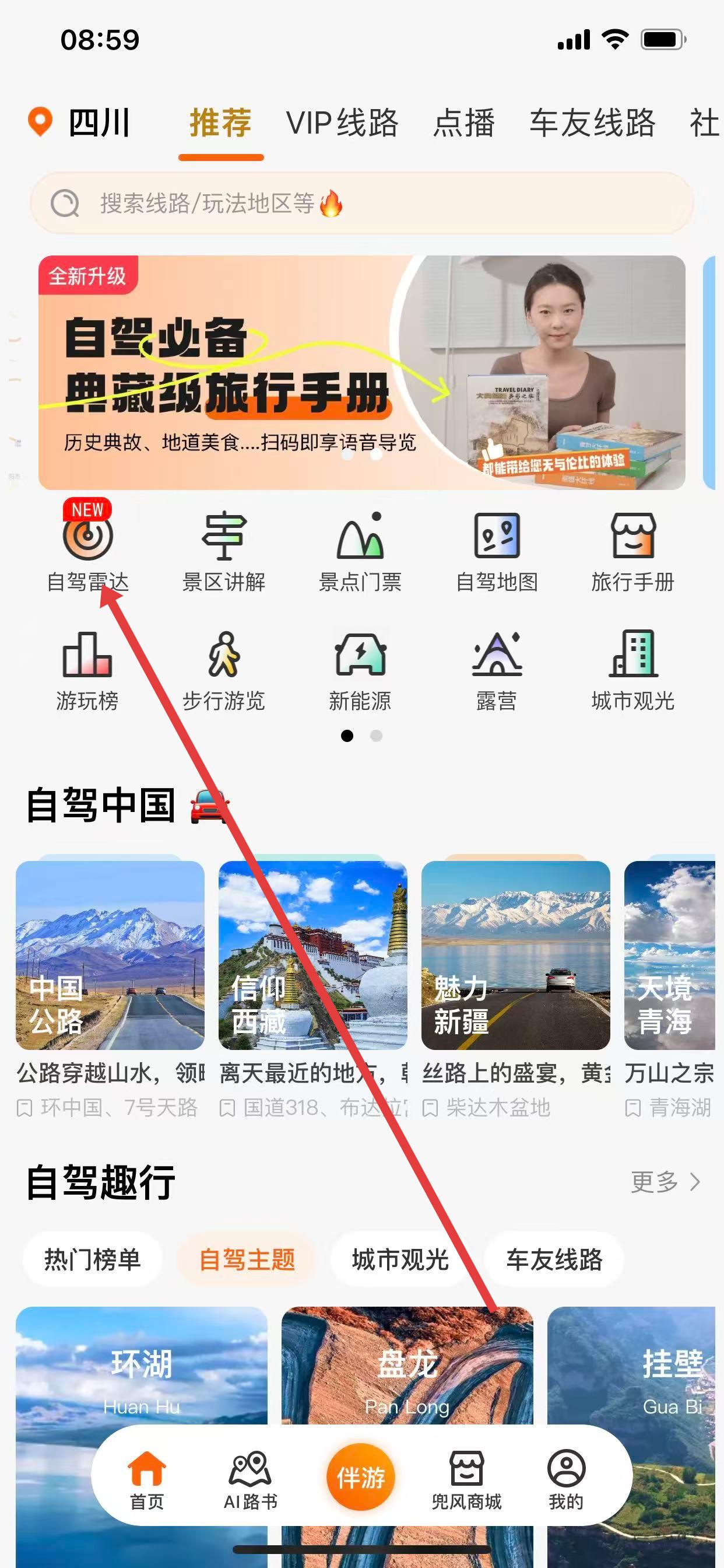Open the 四川 location selector

pyautogui.click(x=80, y=123)
